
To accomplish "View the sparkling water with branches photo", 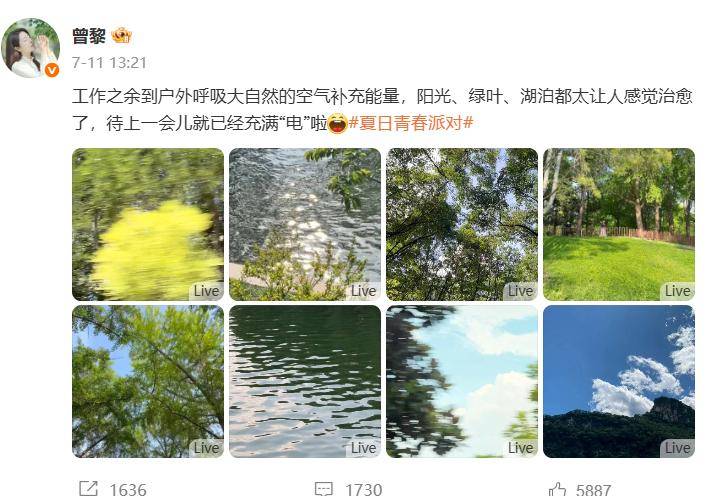I will (305, 224).
